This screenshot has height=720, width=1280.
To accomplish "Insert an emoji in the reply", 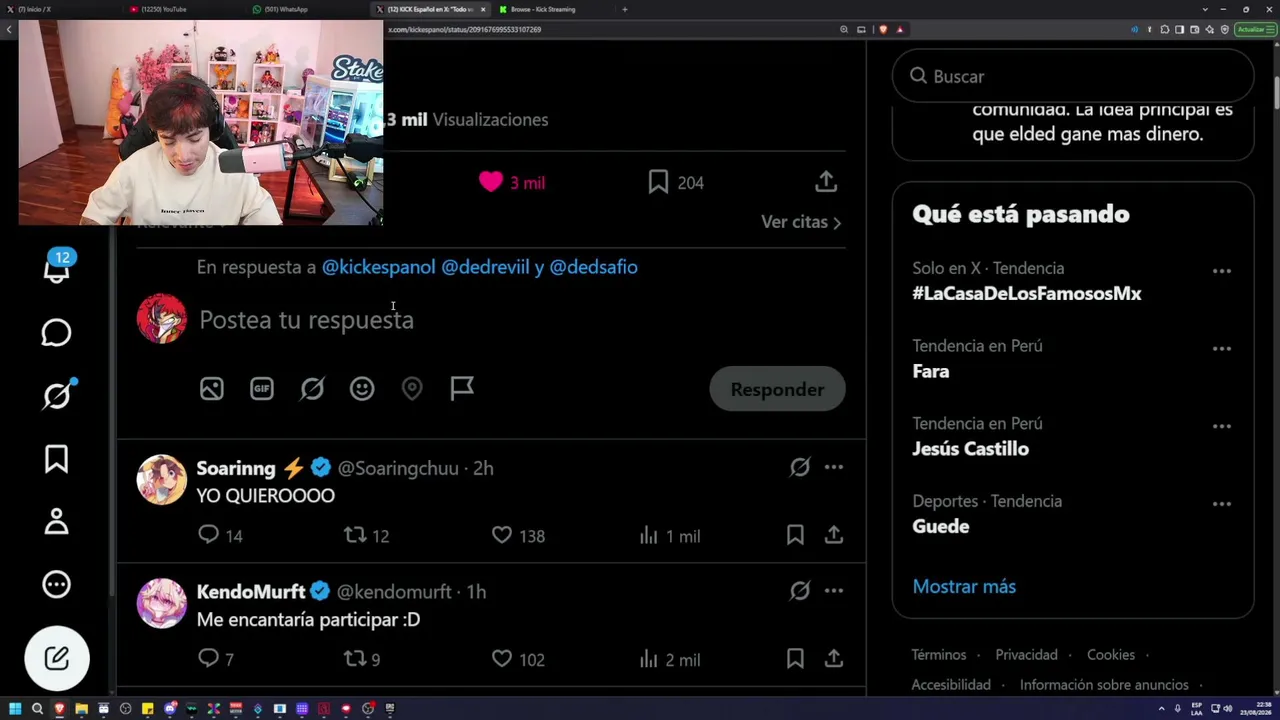I will tap(362, 388).
